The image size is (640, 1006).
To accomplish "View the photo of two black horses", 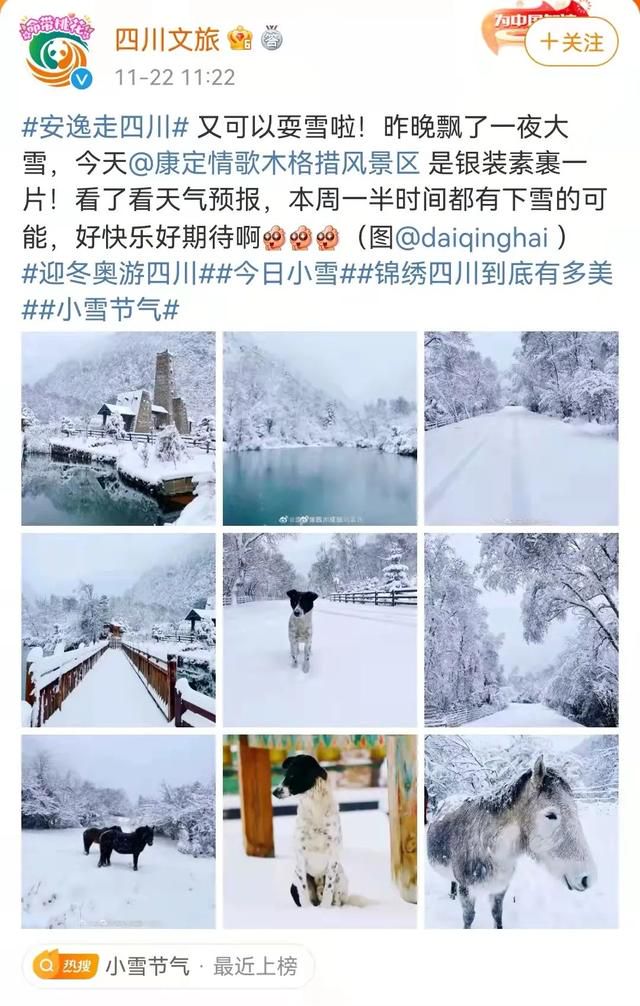I will point(118,832).
